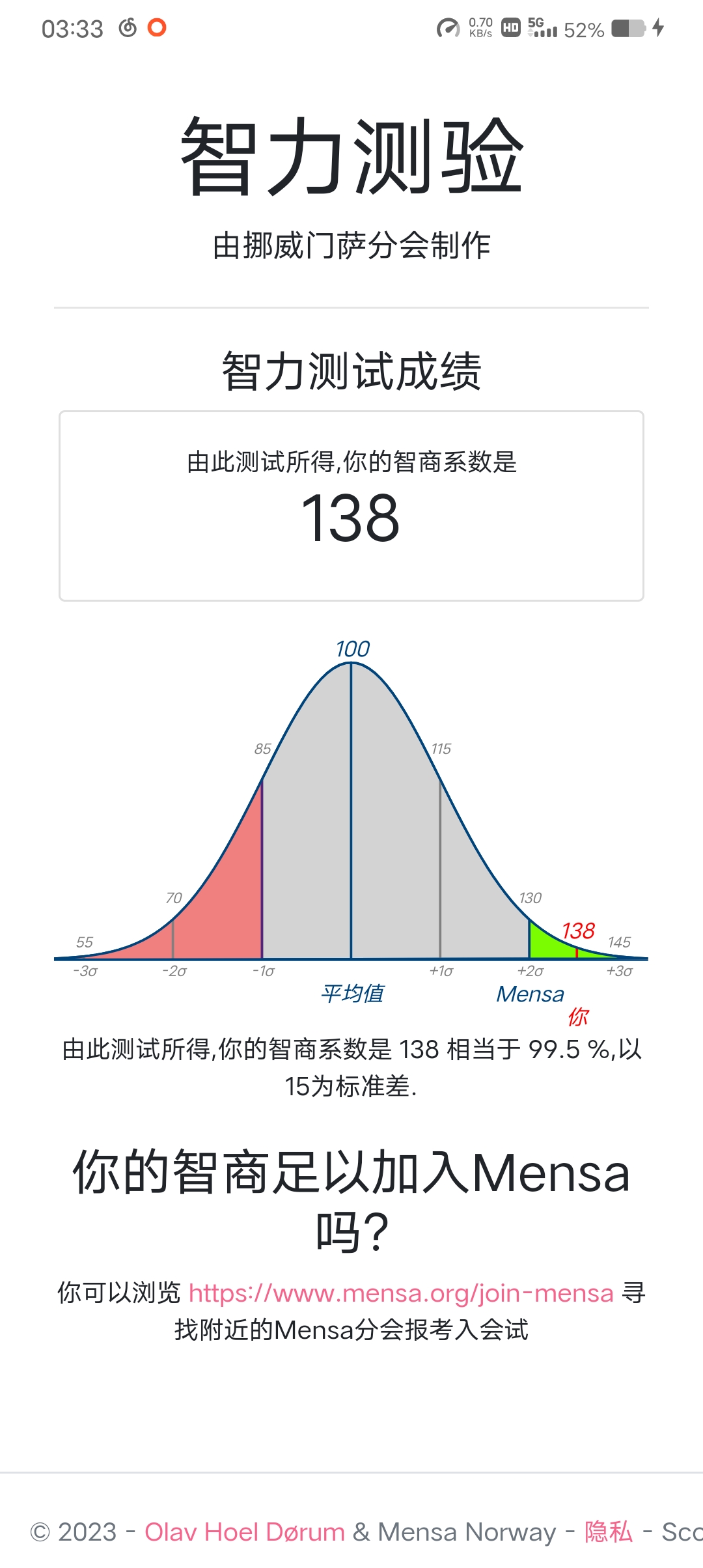Open the mensa.org/join-mensa link
This screenshot has width=703, height=1568.
pos(401,1293)
